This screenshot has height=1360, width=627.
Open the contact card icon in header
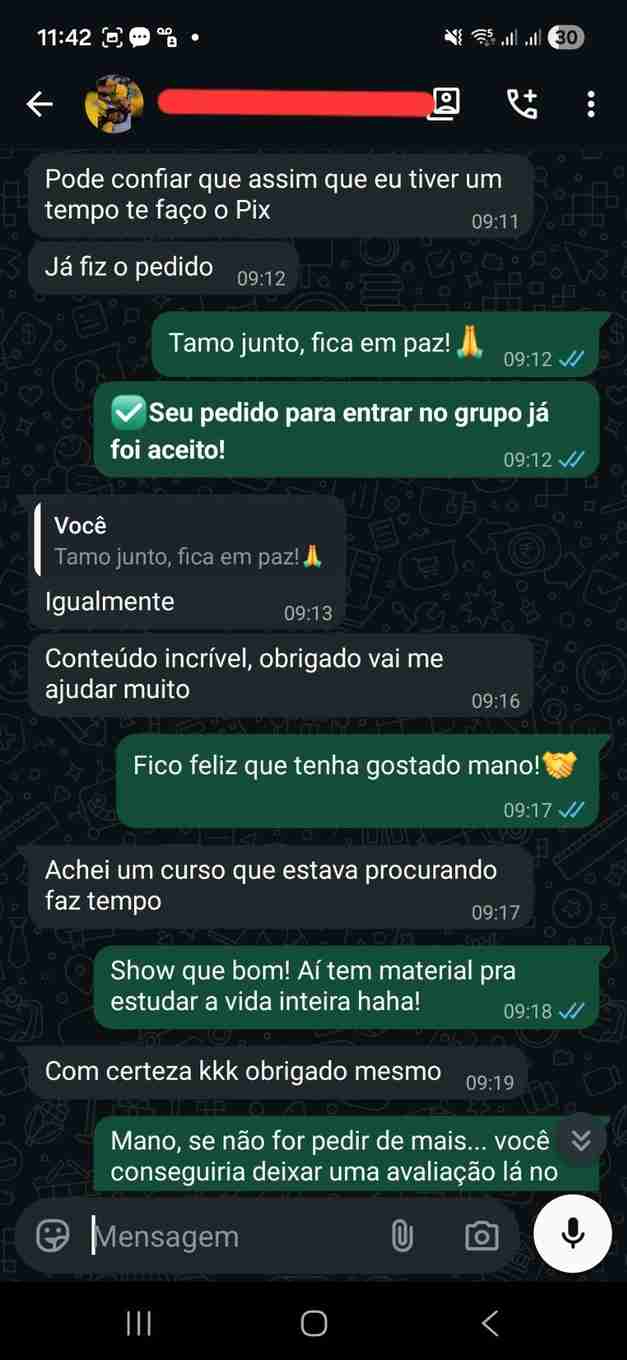click(444, 104)
